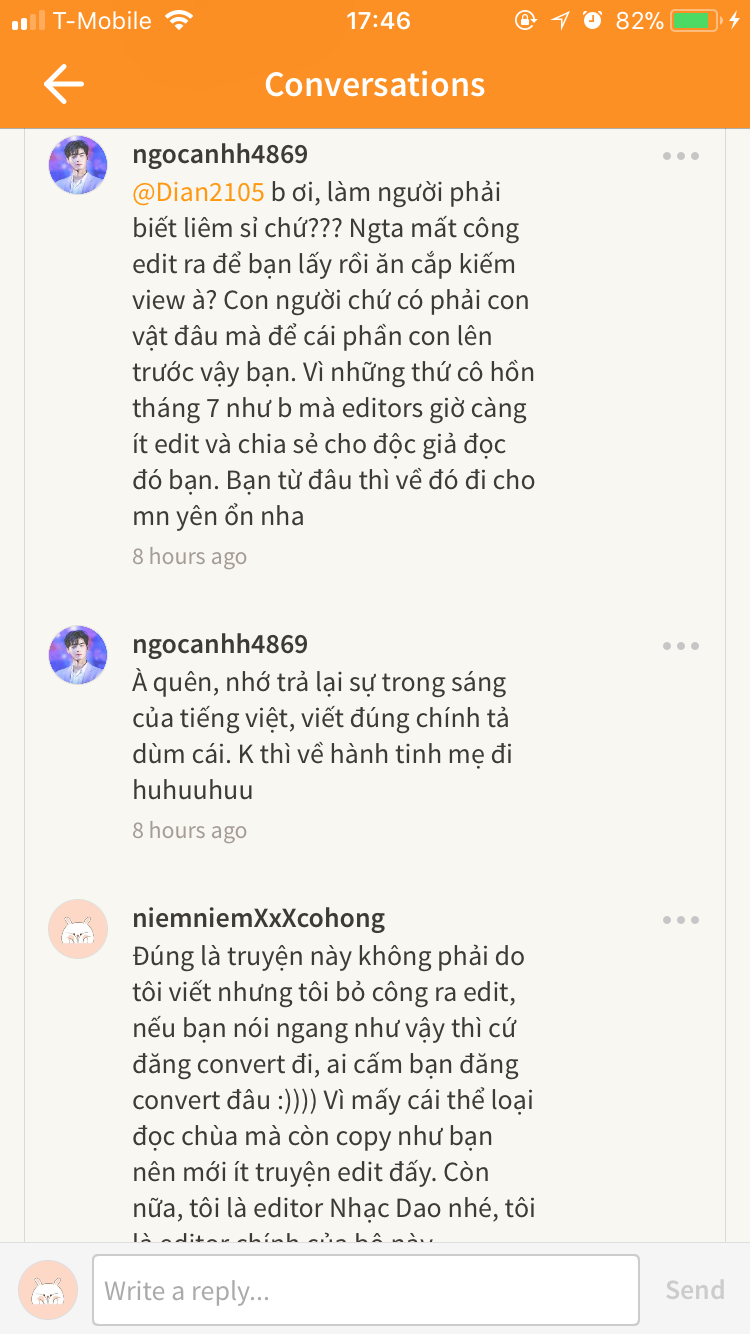Open options for ngocanhh4869's @Dian2105 comment
750x1334 pixels.
click(x=680, y=156)
